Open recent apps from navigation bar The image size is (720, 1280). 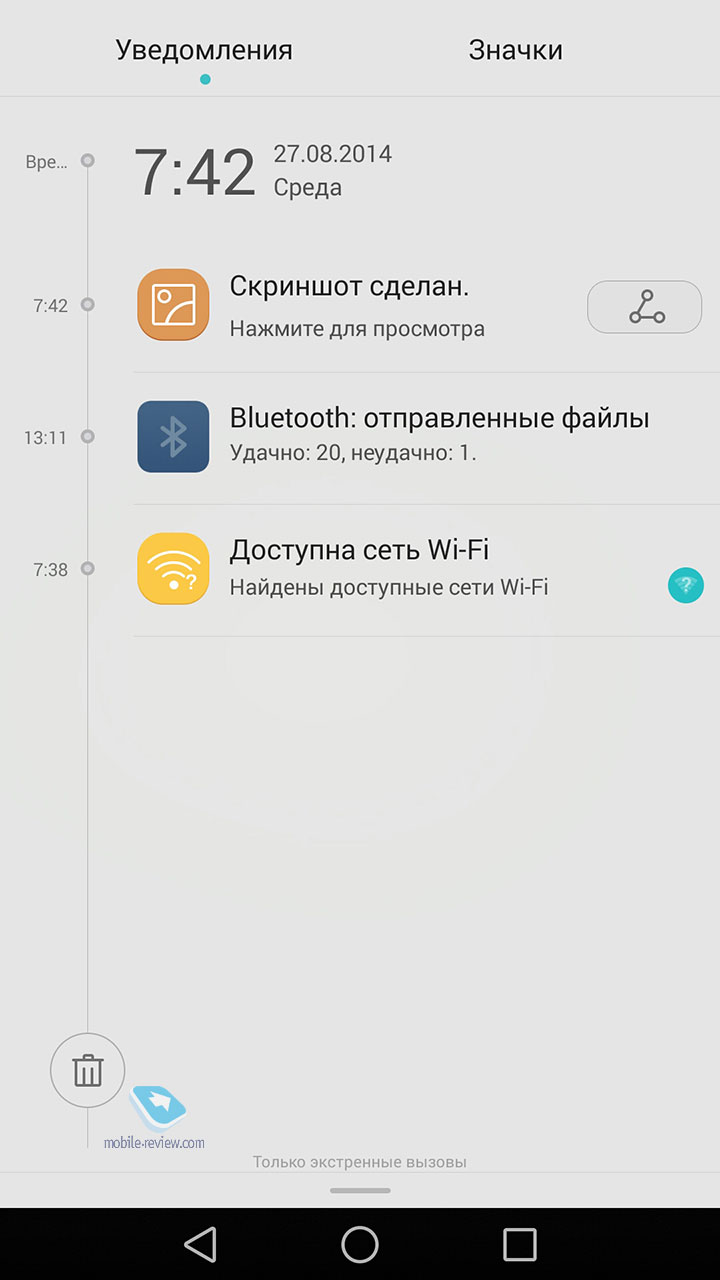[x=520, y=1244]
